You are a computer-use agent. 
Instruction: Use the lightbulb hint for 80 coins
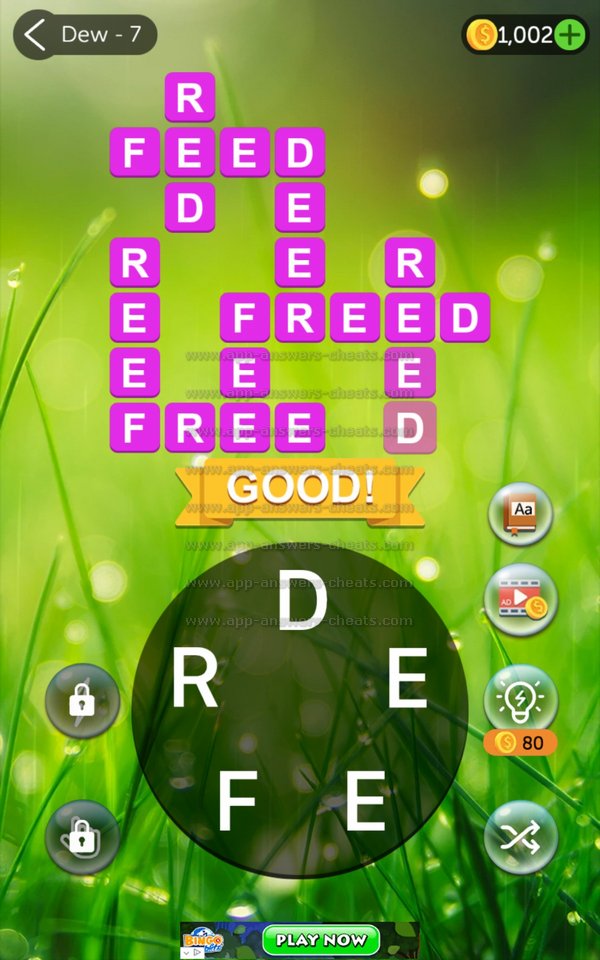click(x=521, y=700)
